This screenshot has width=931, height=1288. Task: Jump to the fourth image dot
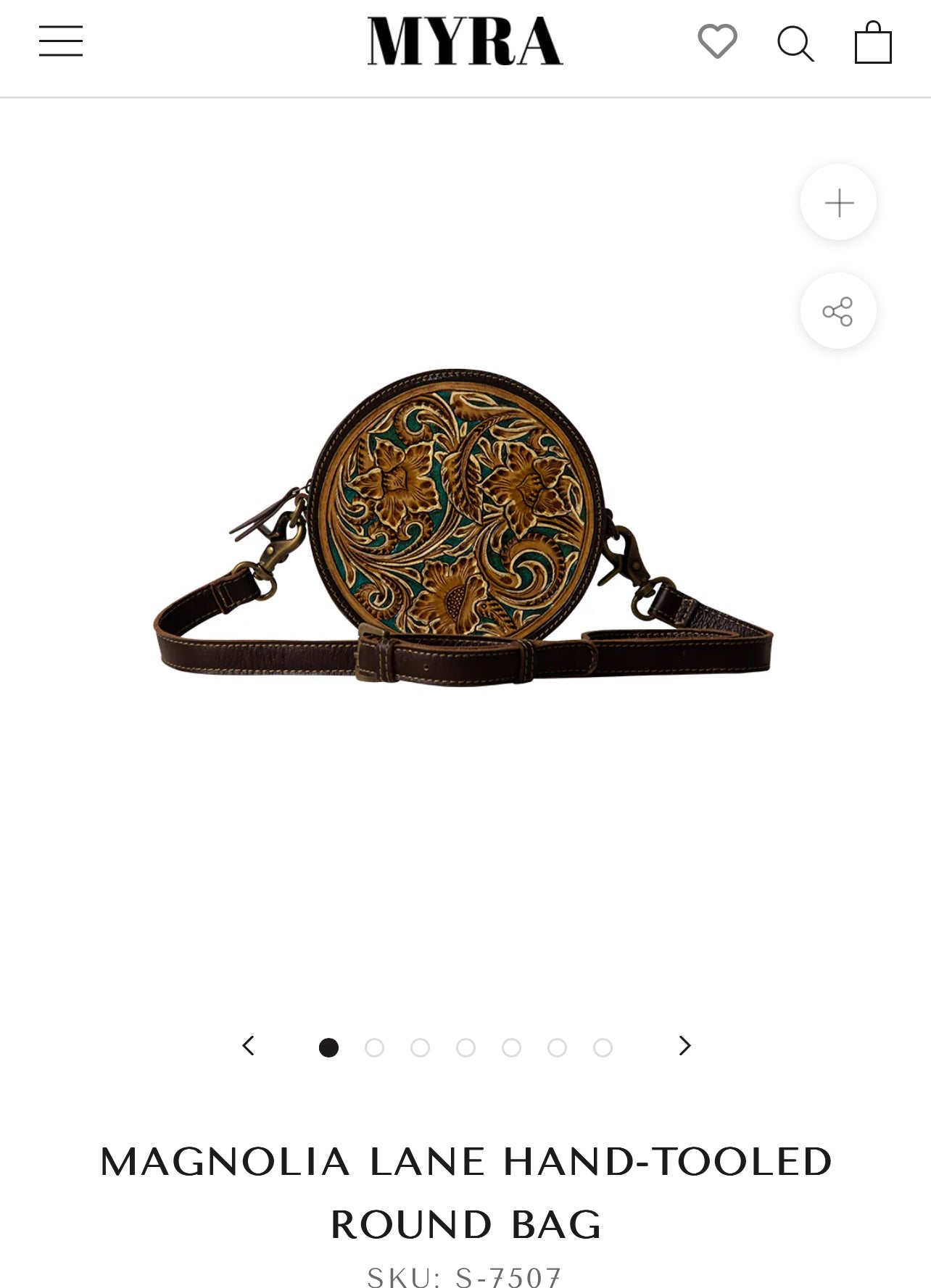[x=465, y=1047]
